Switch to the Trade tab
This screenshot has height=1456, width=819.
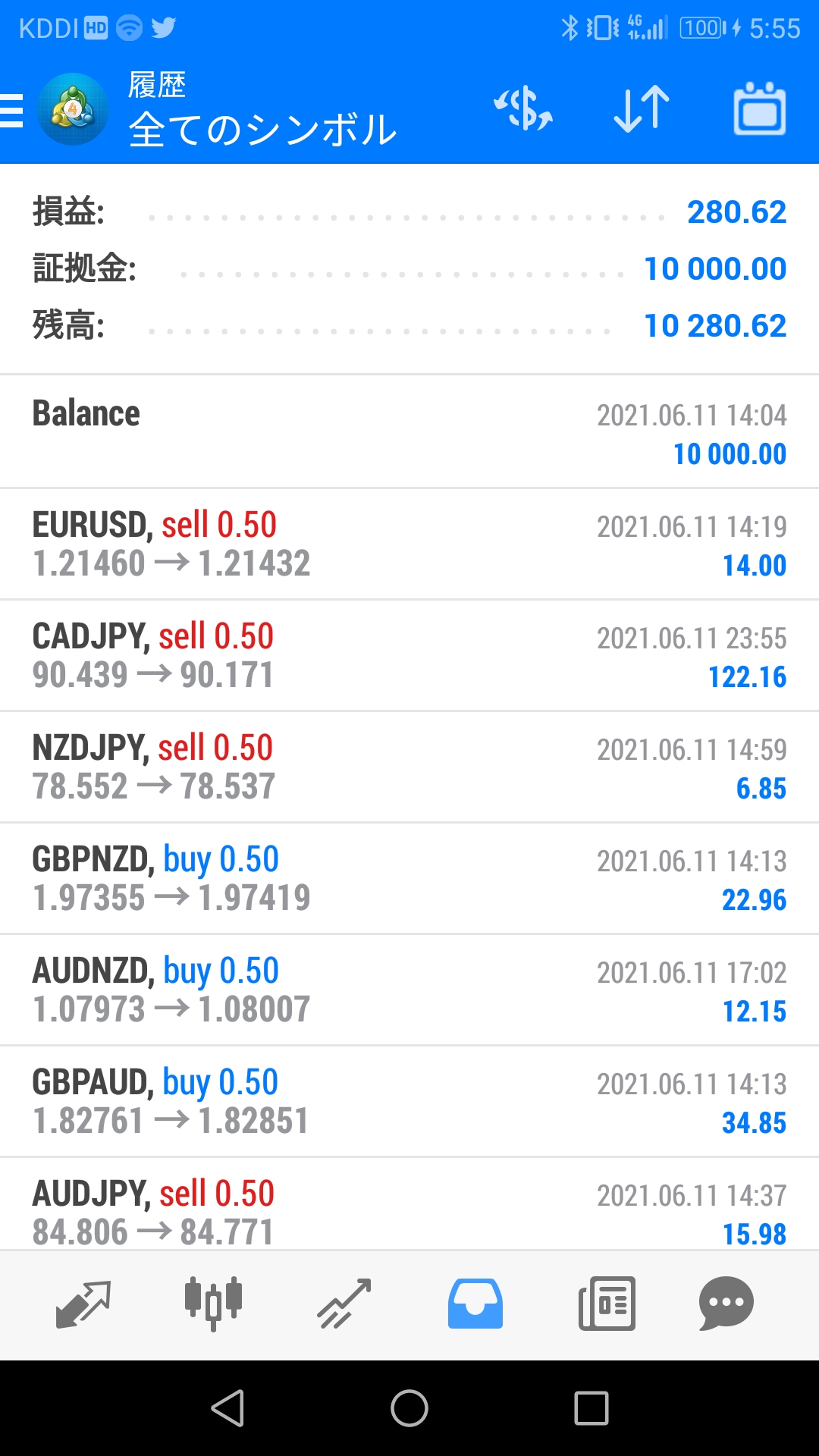(x=344, y=1304)
